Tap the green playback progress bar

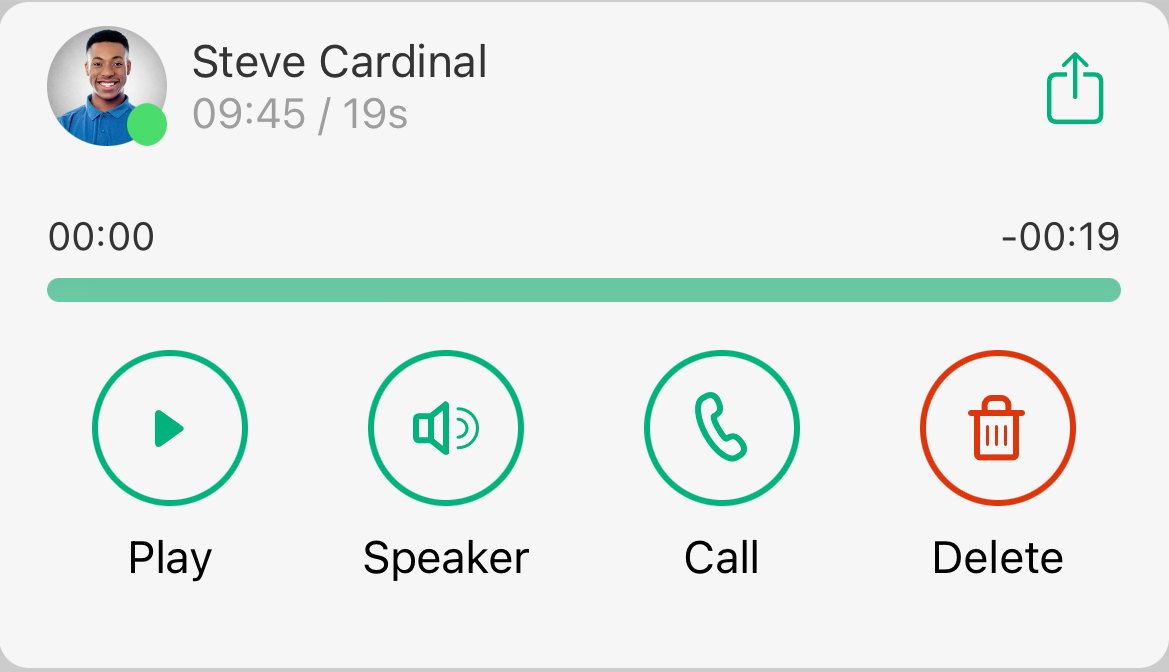[584, 290]
